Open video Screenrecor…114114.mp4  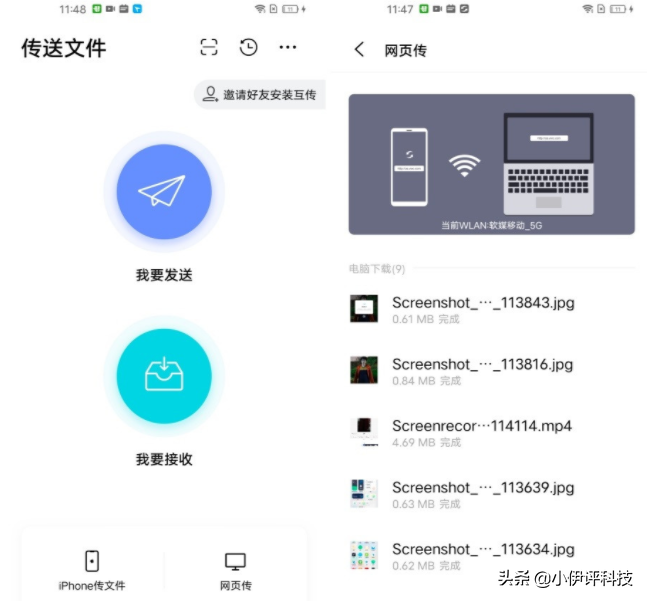[x=481, y=432]
